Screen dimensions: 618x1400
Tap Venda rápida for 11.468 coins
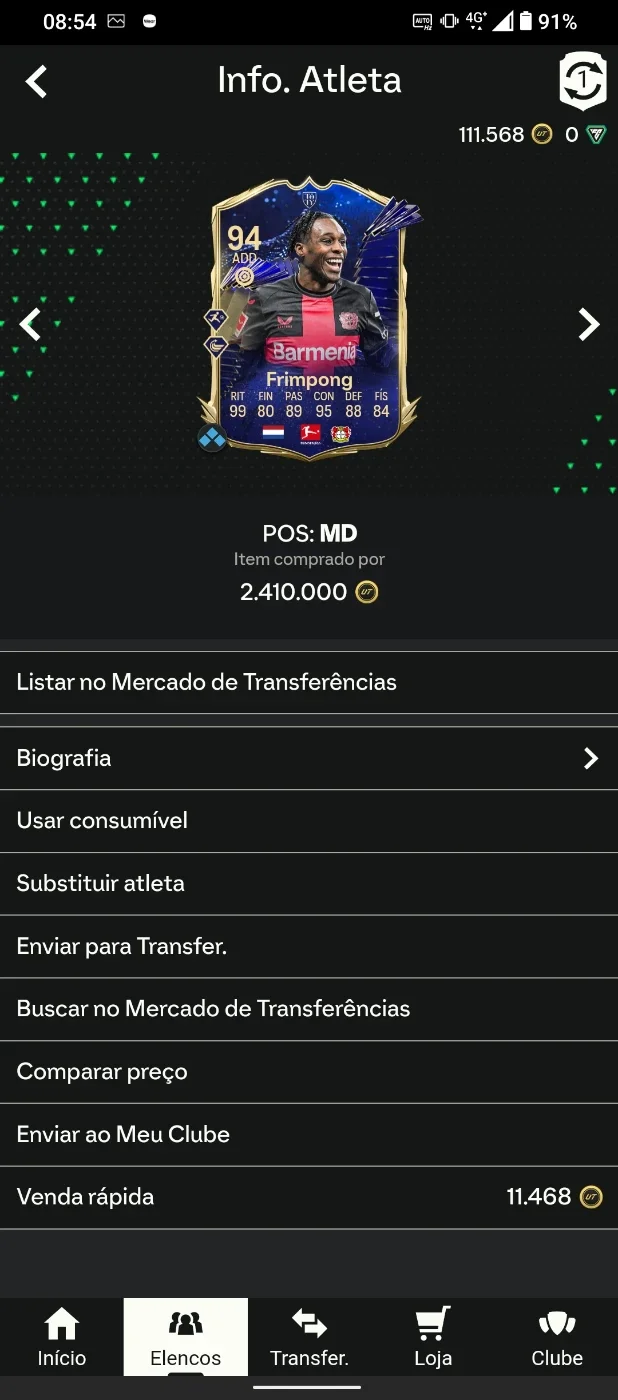(309, 1197)
